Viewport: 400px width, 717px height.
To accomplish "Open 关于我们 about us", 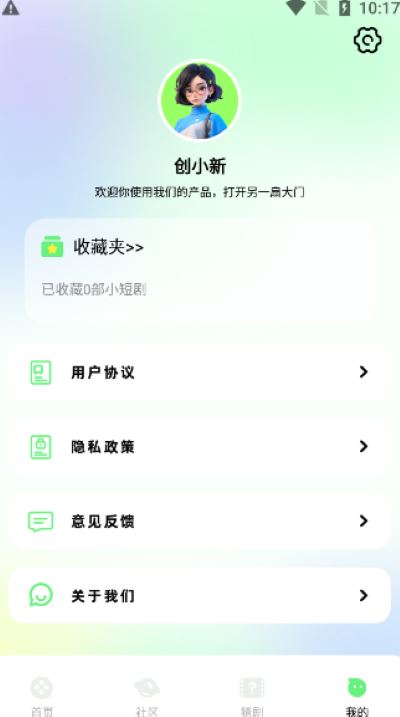I will click(200, 595).
